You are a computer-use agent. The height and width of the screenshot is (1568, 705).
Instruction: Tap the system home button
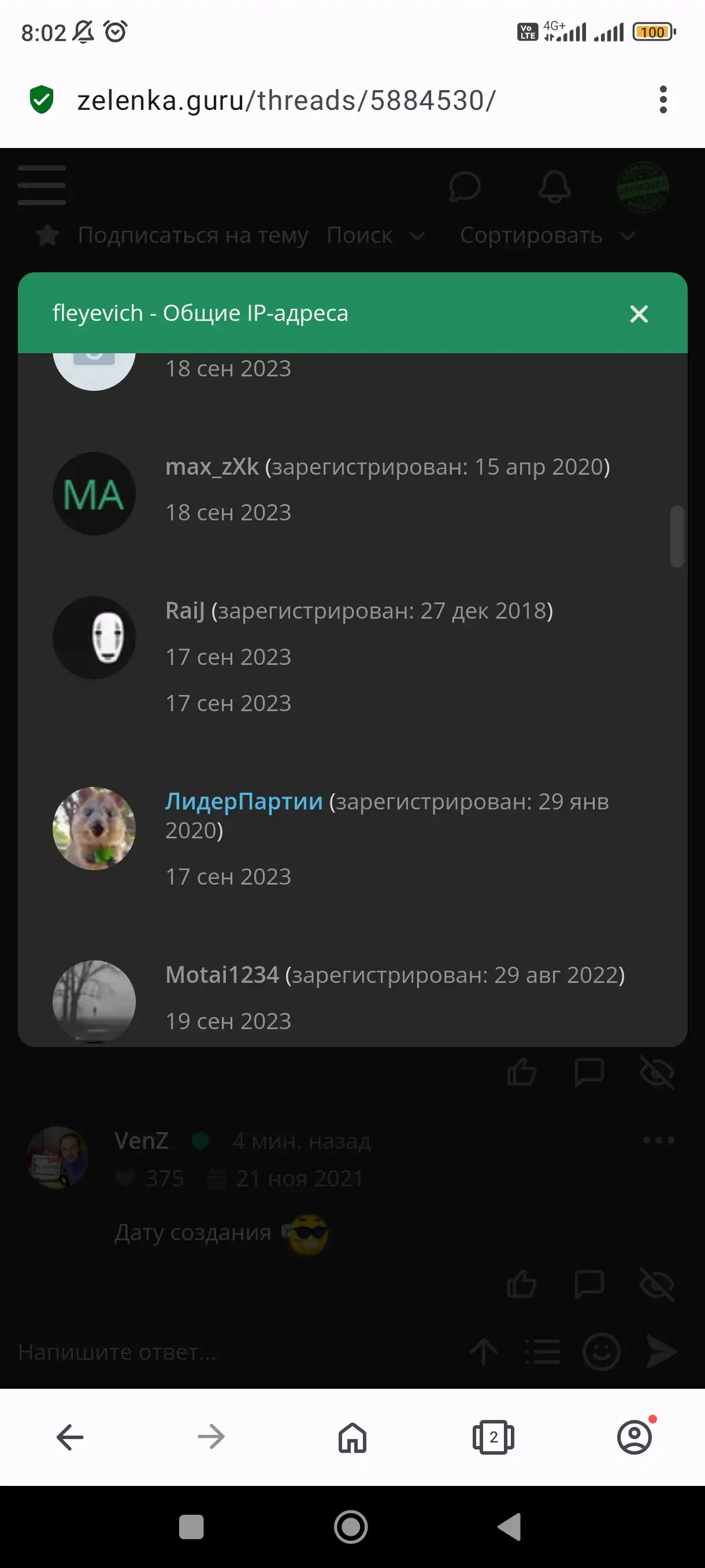tap(351, 1526)
